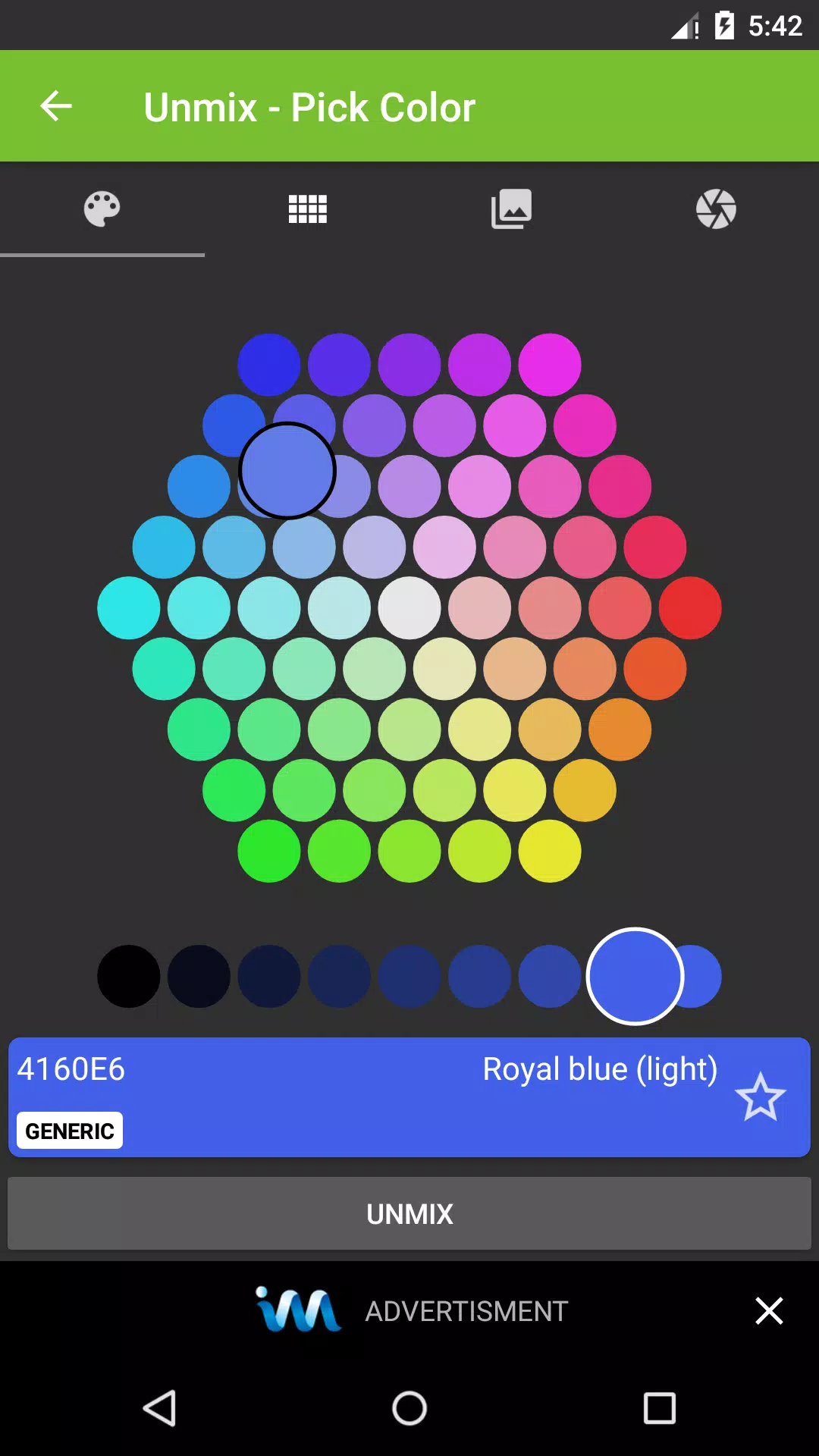Viewport: 819px width, 1456px height.
Task: Switch to the image color picker
Action: [511, 209]
